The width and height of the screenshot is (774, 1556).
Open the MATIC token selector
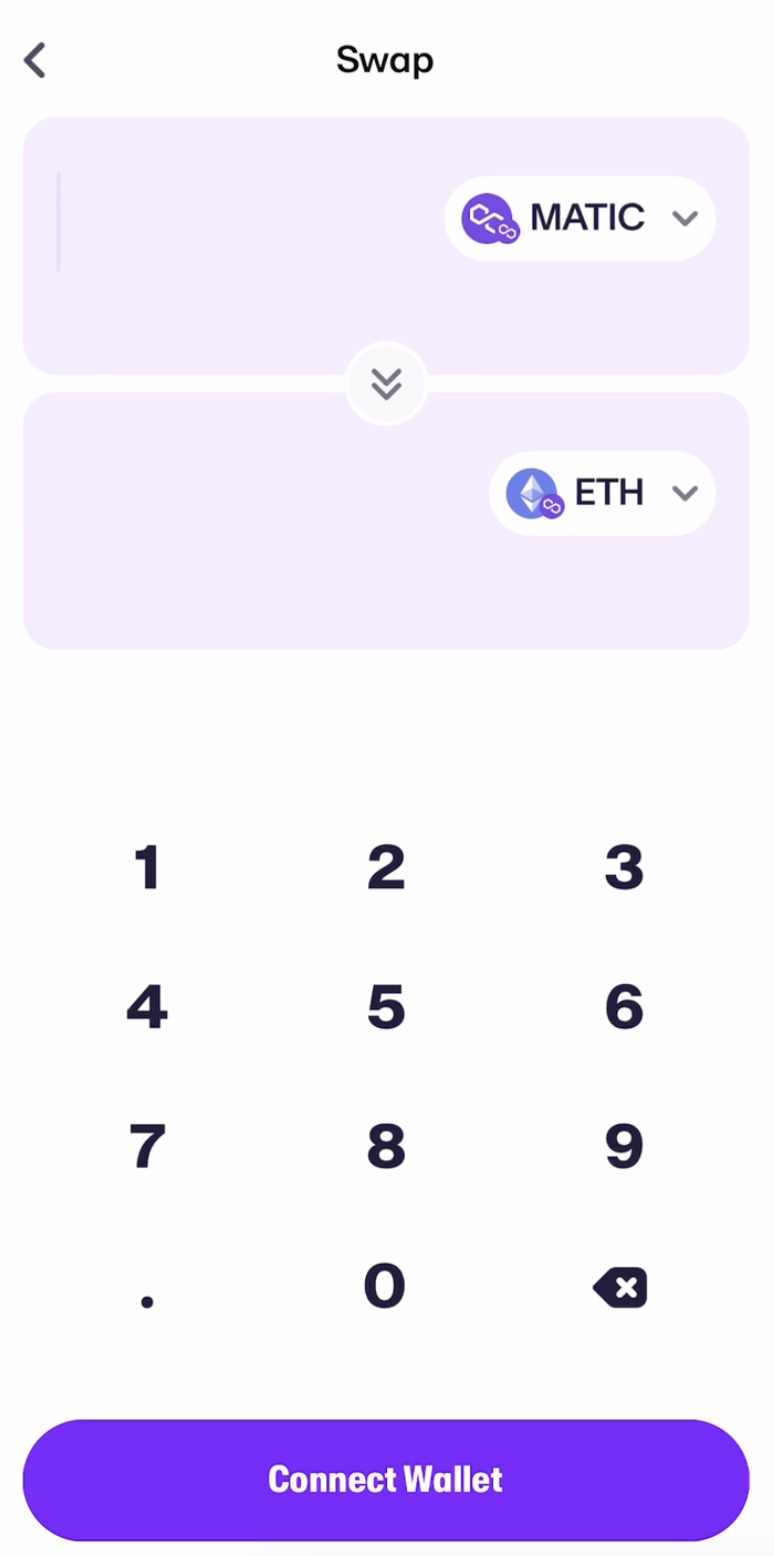[580, 218]
